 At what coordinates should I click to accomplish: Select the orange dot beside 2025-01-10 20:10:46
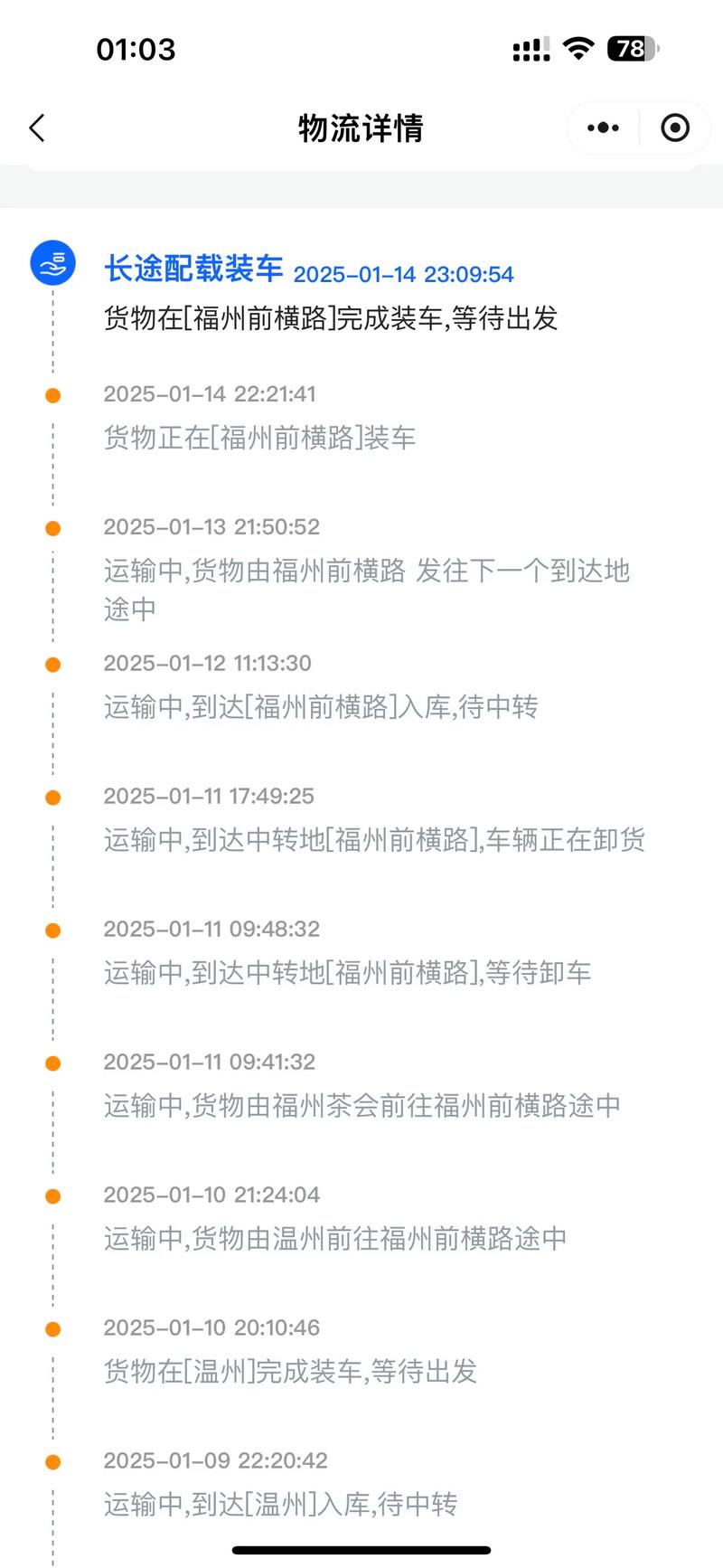(52, 1328)
